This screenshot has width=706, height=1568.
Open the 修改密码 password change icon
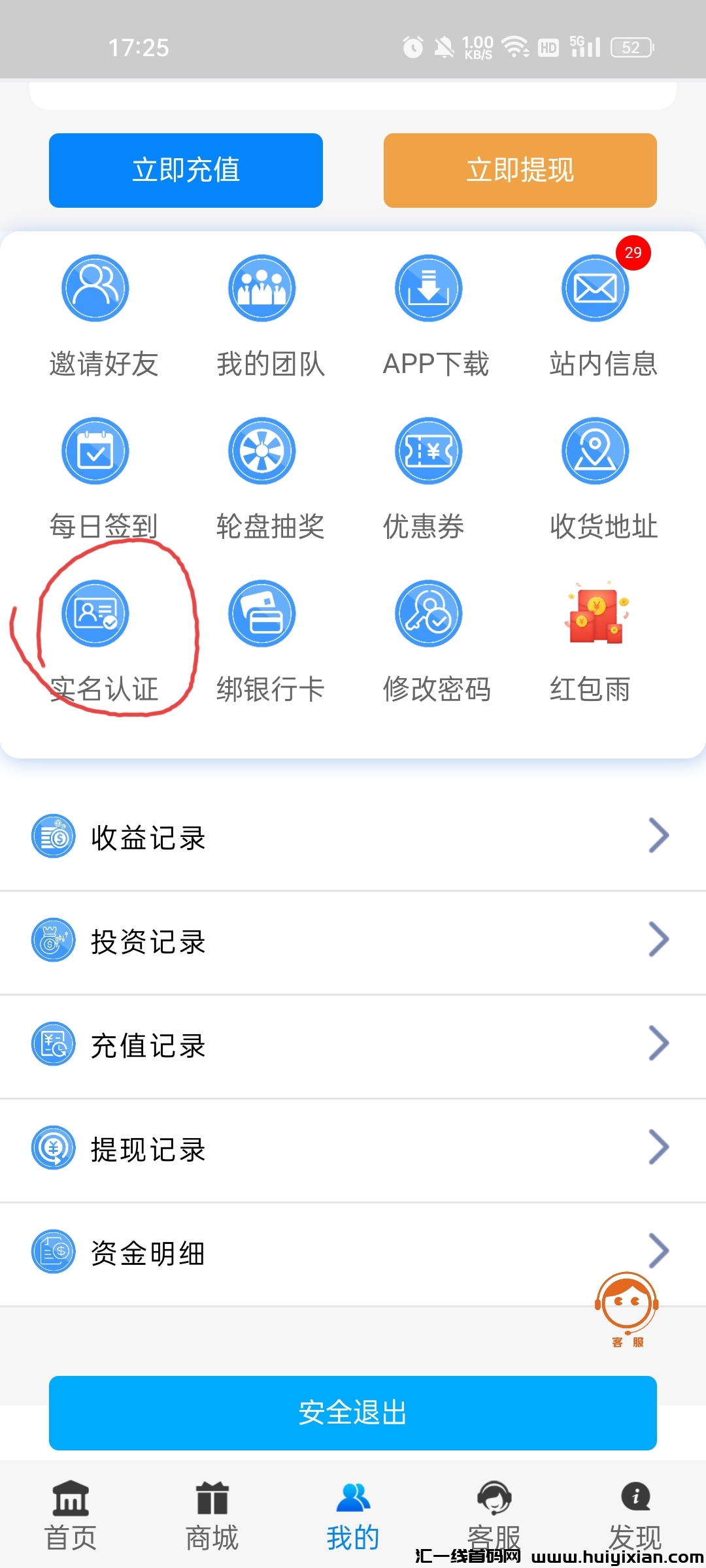428,613
